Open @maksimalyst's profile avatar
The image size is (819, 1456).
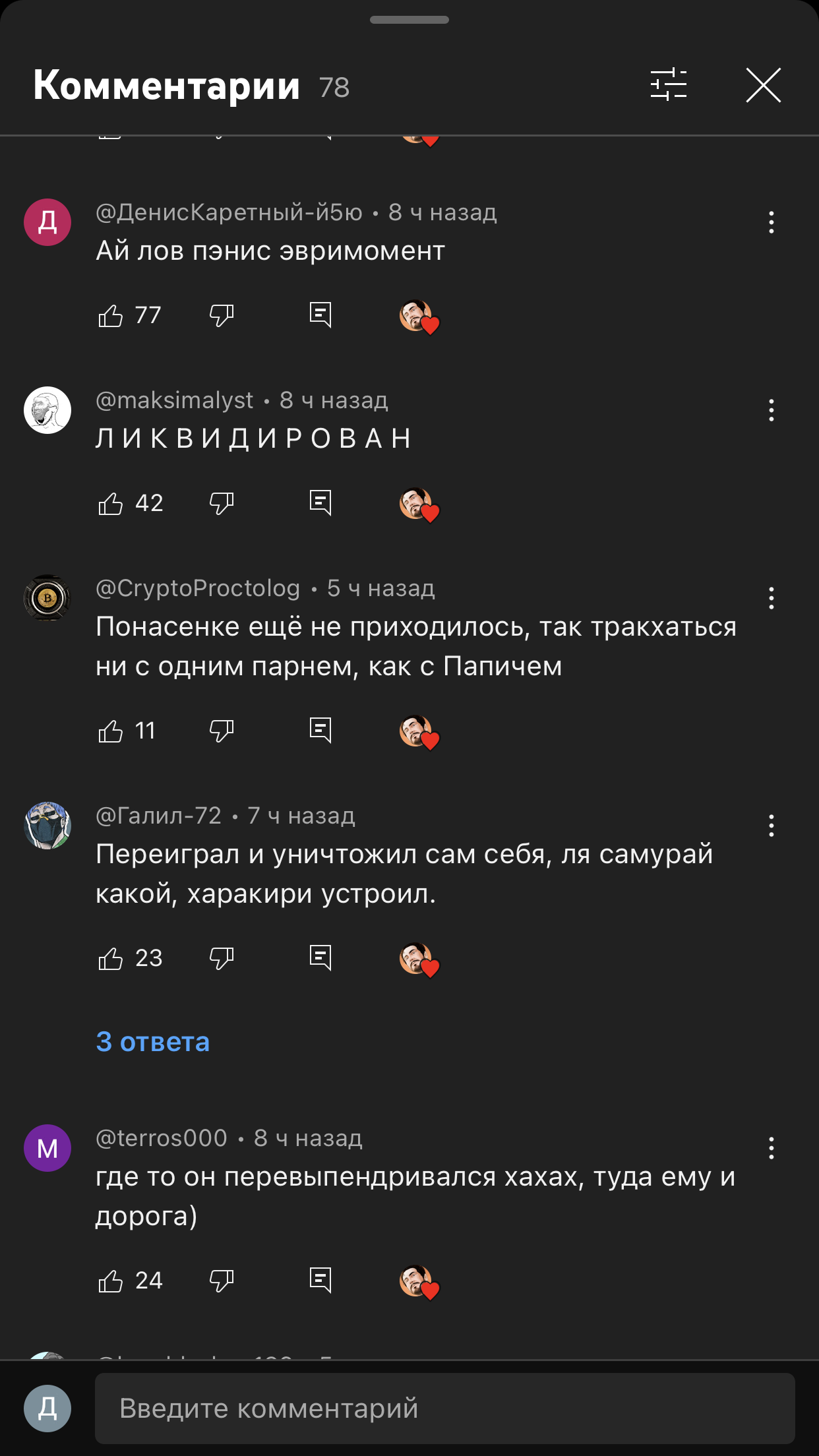tap(47, 410)
